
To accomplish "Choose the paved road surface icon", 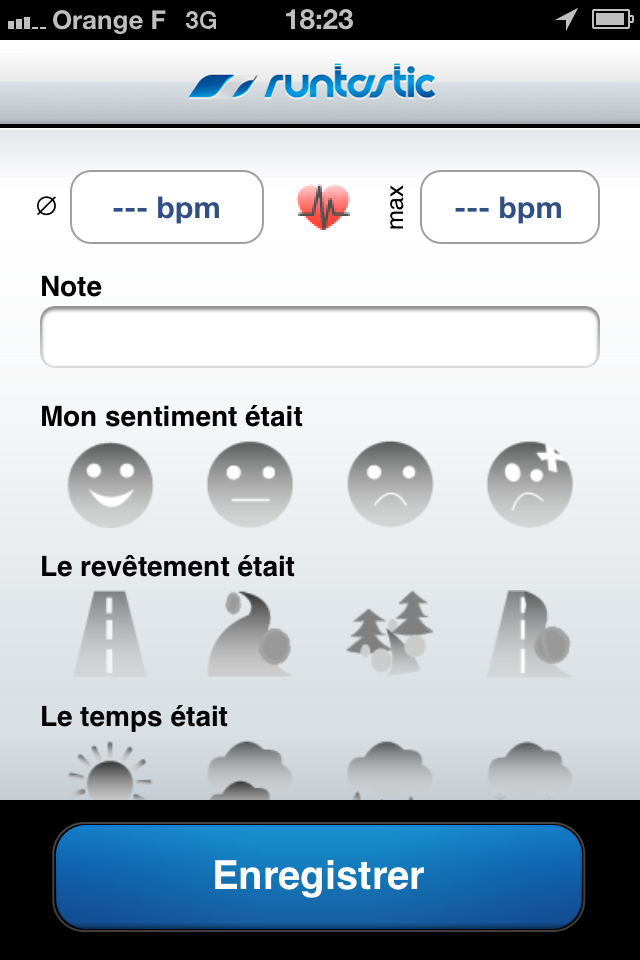I will pos(110,634).
